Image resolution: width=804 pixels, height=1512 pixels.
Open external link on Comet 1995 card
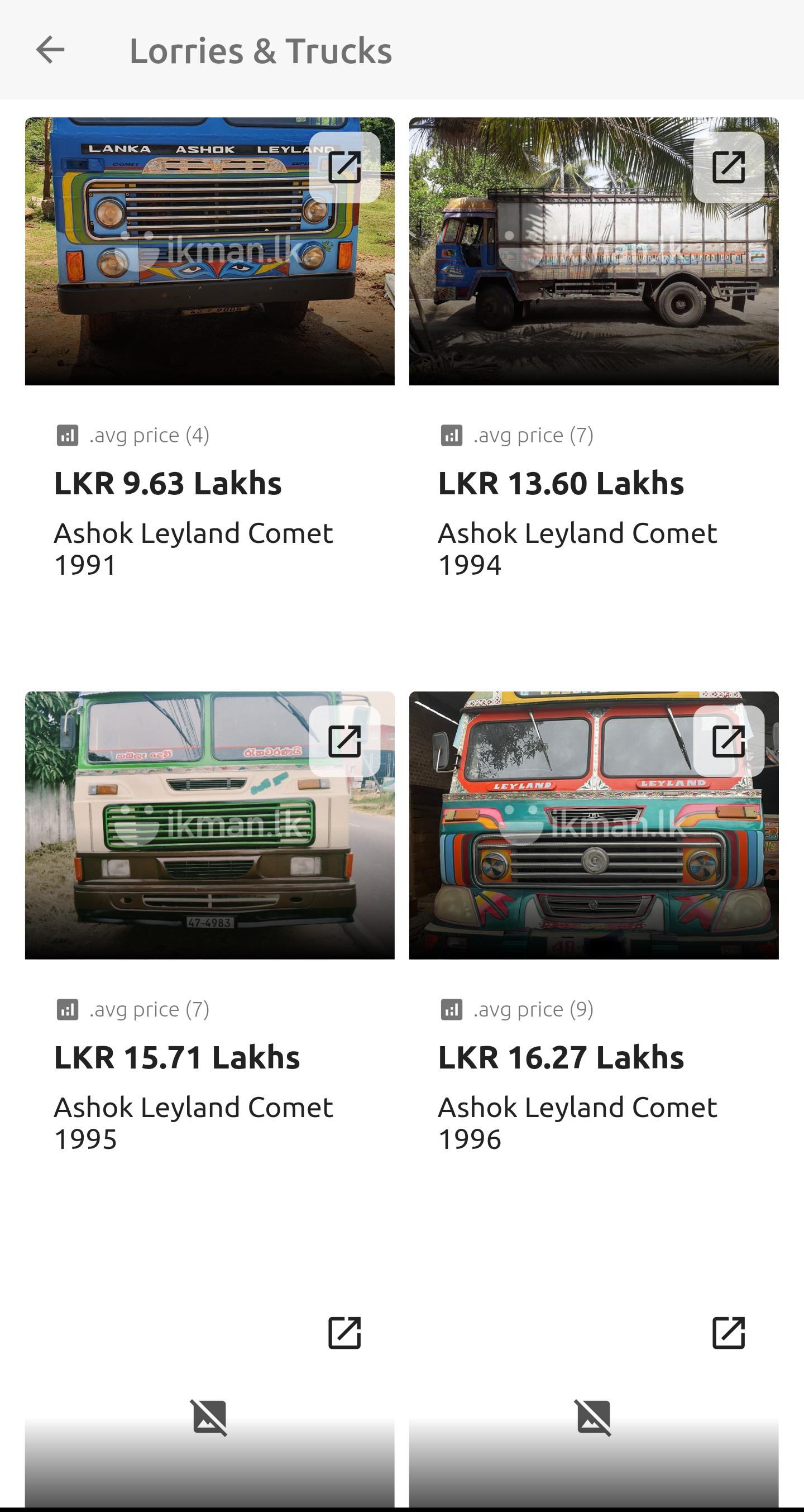tap(344, 741)
